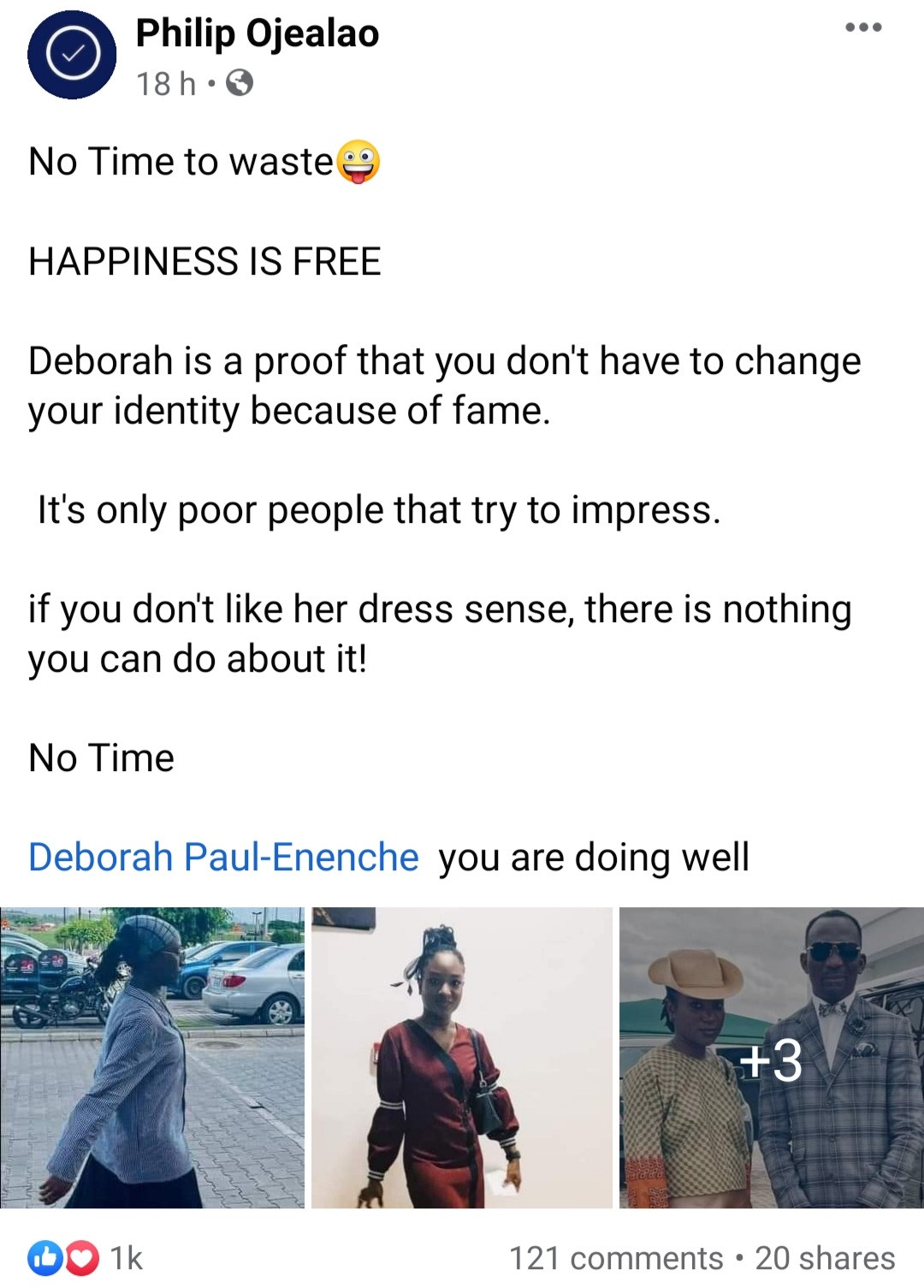Viewport: 924px width, 1288px height.
Task: View the photo of the woman by the motorcycle
Action: [x=152, y=1058]
